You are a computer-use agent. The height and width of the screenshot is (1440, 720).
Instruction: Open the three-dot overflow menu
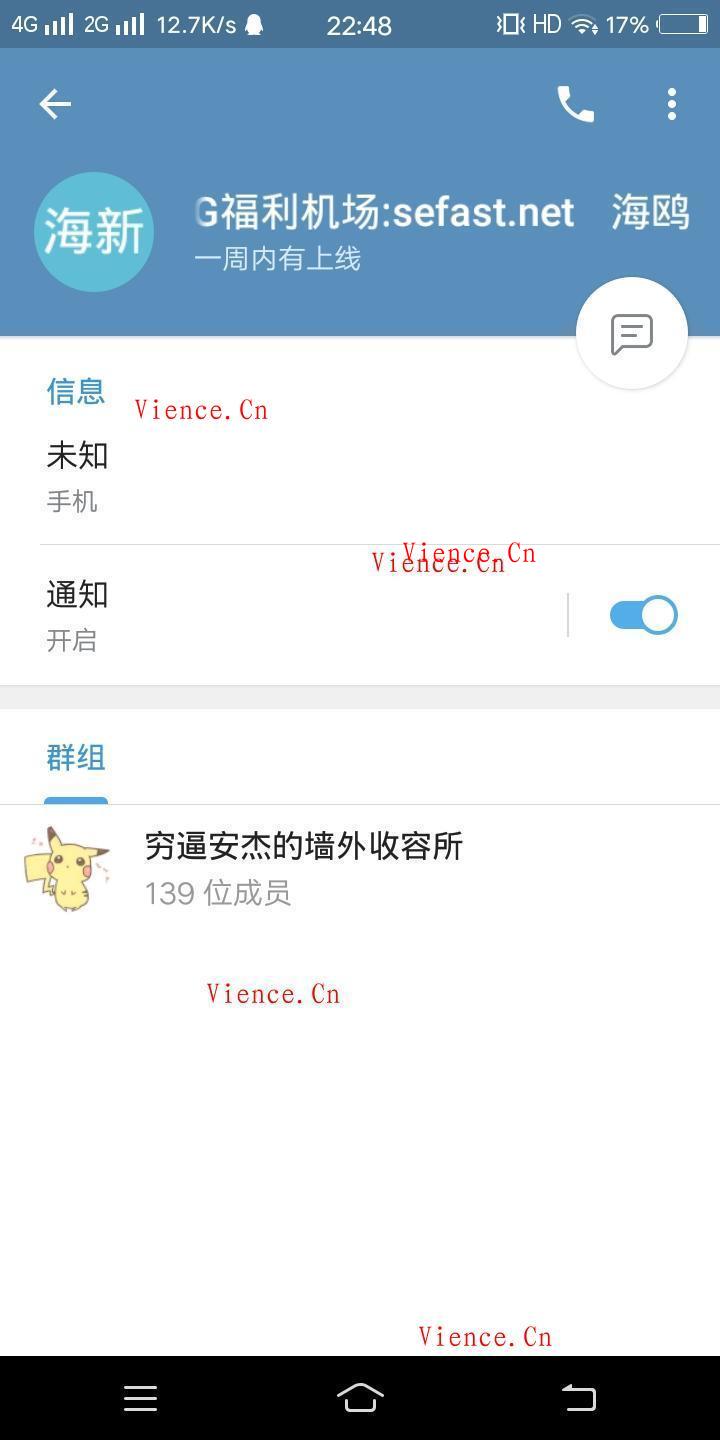point(671,103)
